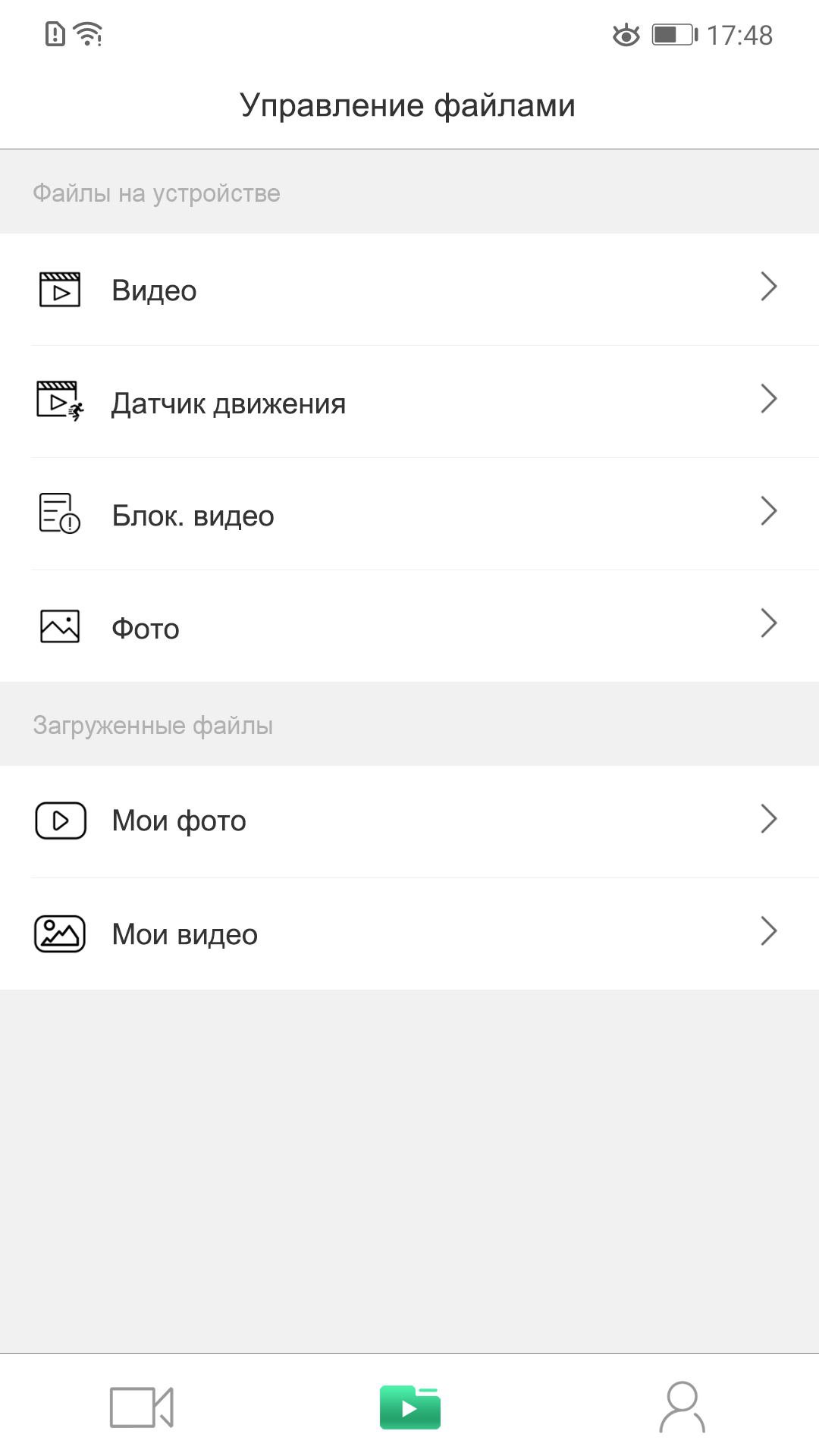Switch to the profile tab
819x1456 pixels.
point(682,1407)
